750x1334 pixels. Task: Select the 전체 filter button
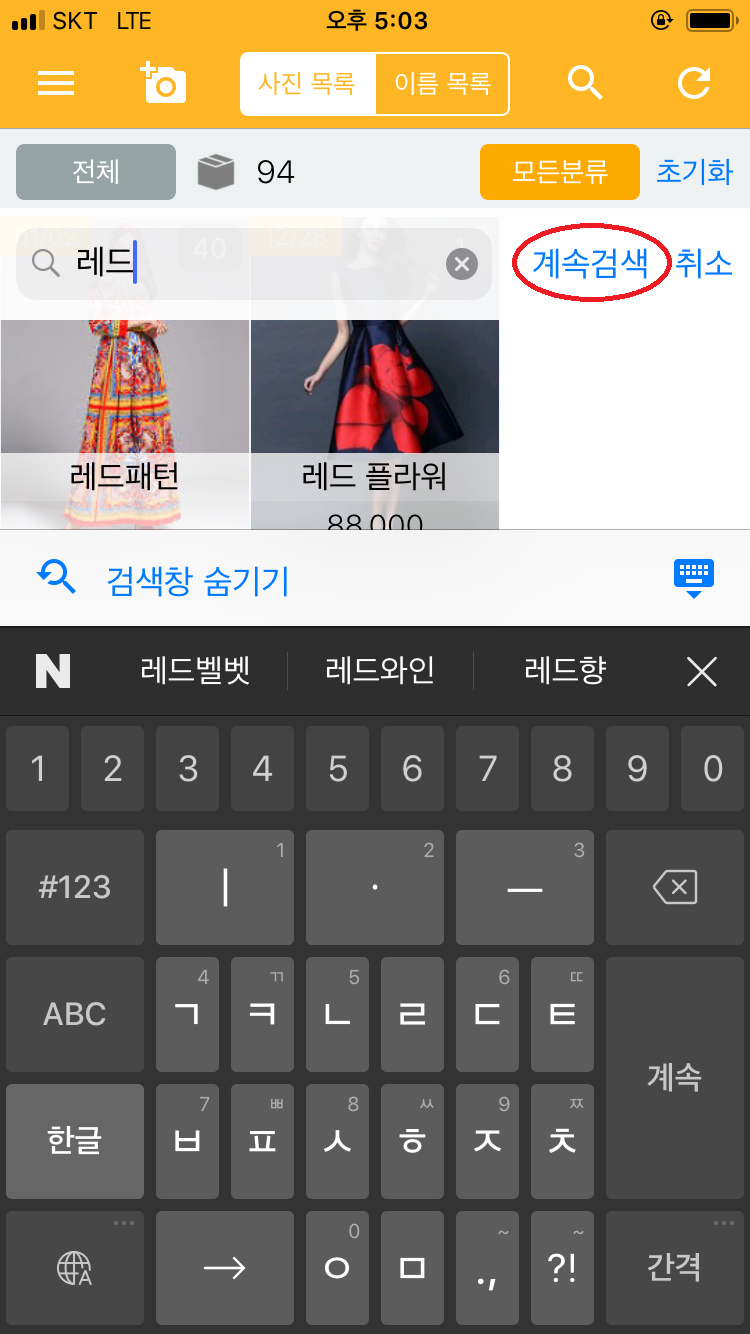(96, 172)
